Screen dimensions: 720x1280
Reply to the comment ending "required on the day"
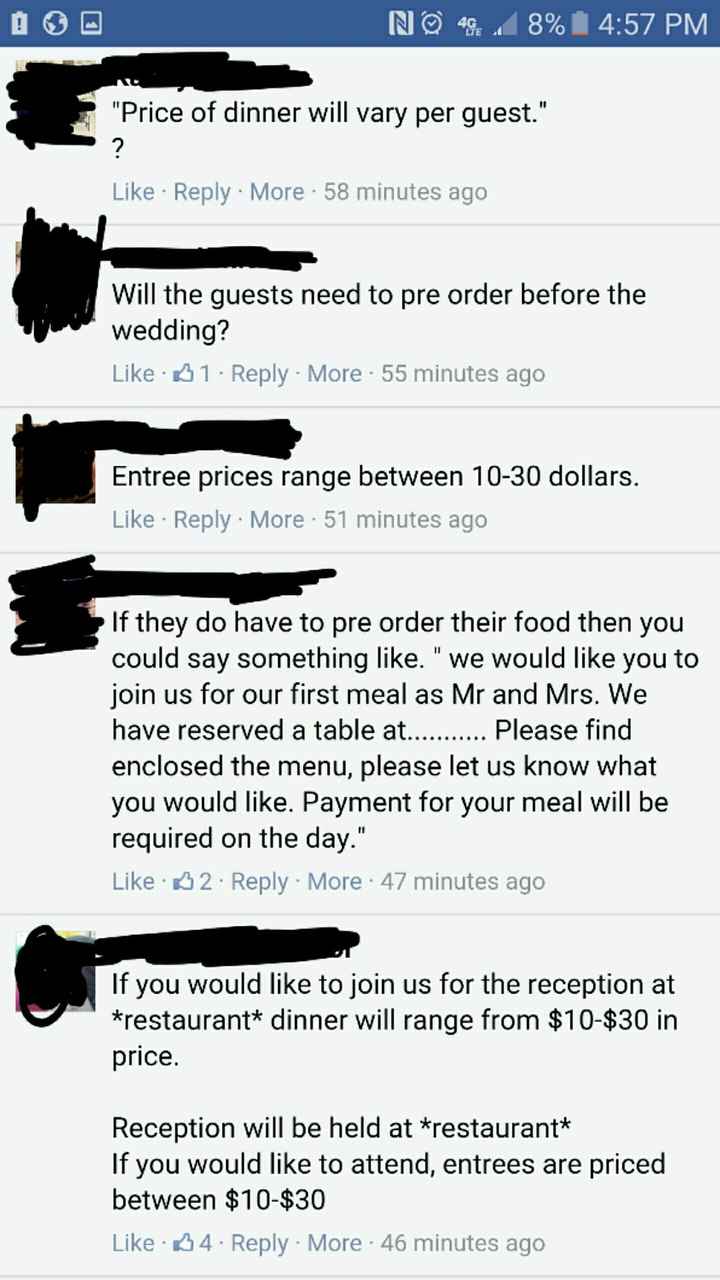[259, 882]
